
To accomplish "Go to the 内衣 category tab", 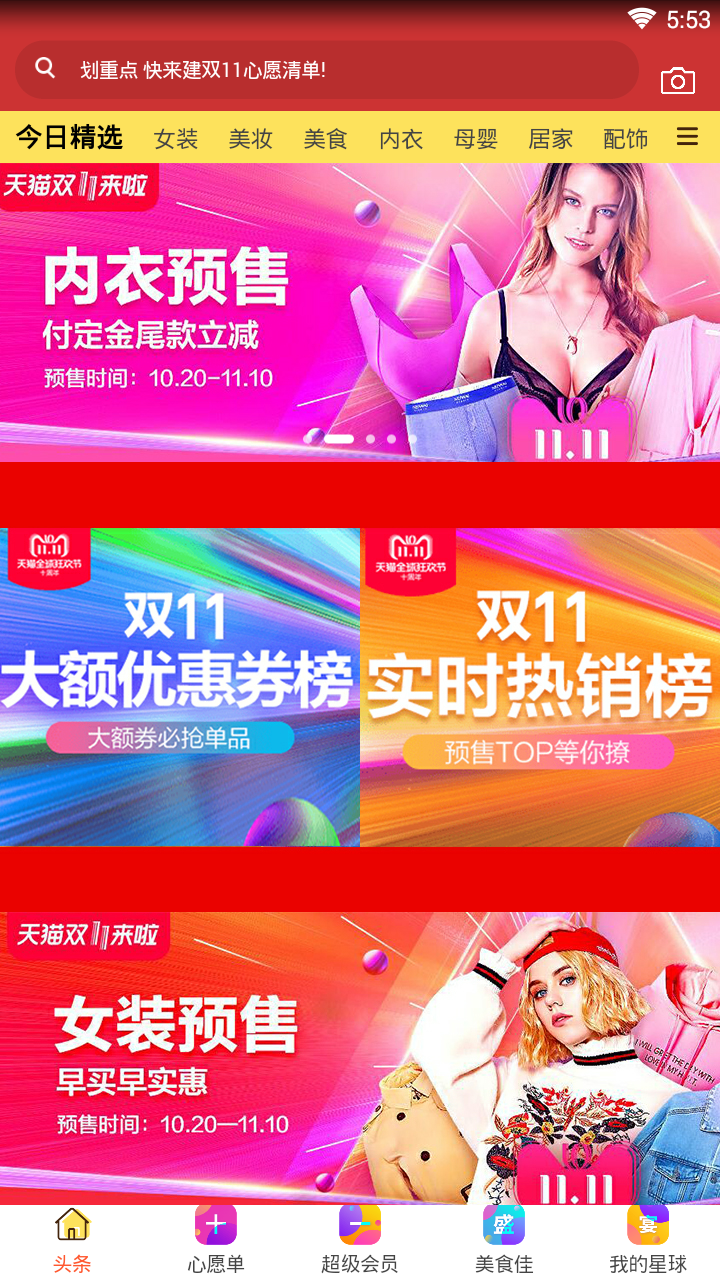I will 401,139.
